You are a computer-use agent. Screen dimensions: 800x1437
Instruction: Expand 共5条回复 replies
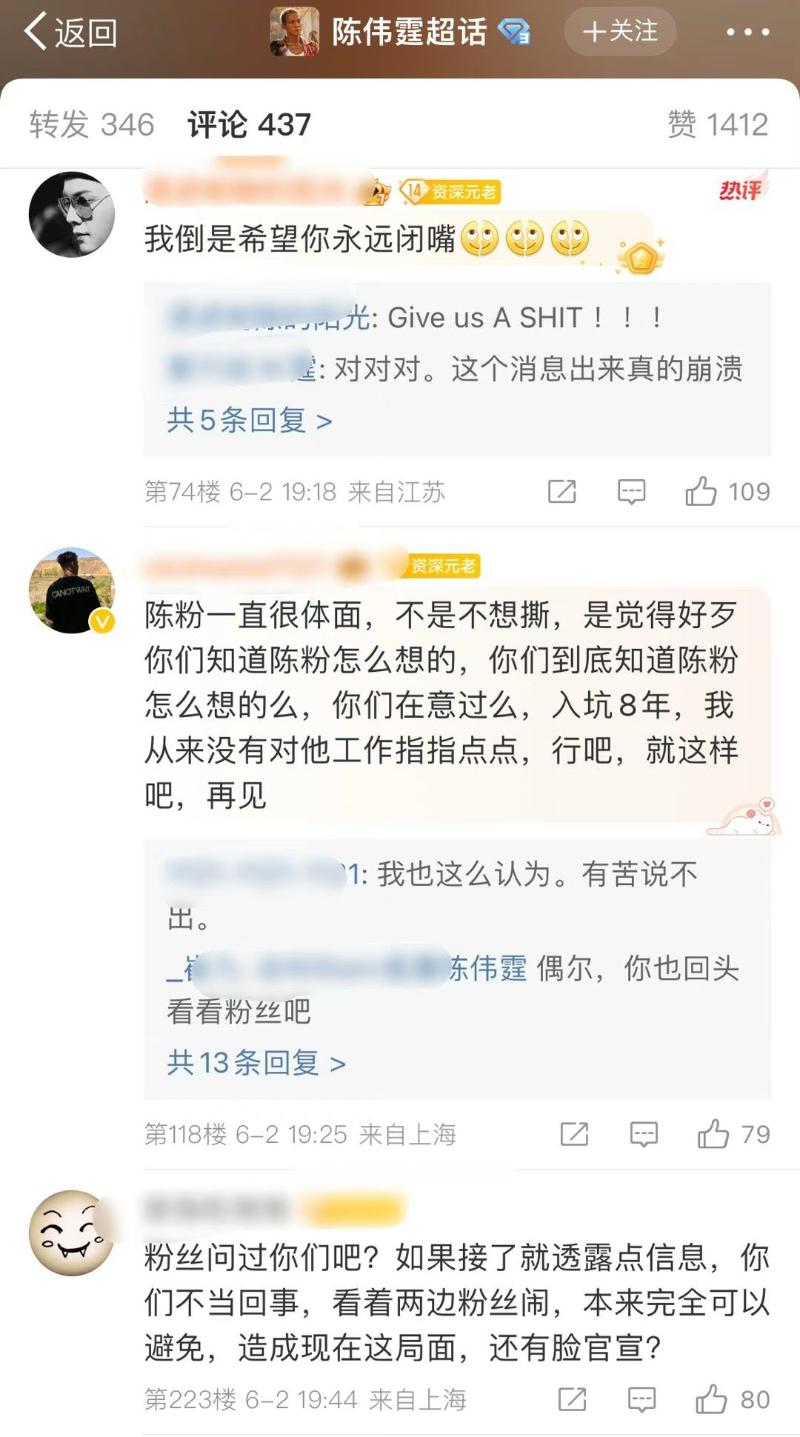(x=249, y=420)
